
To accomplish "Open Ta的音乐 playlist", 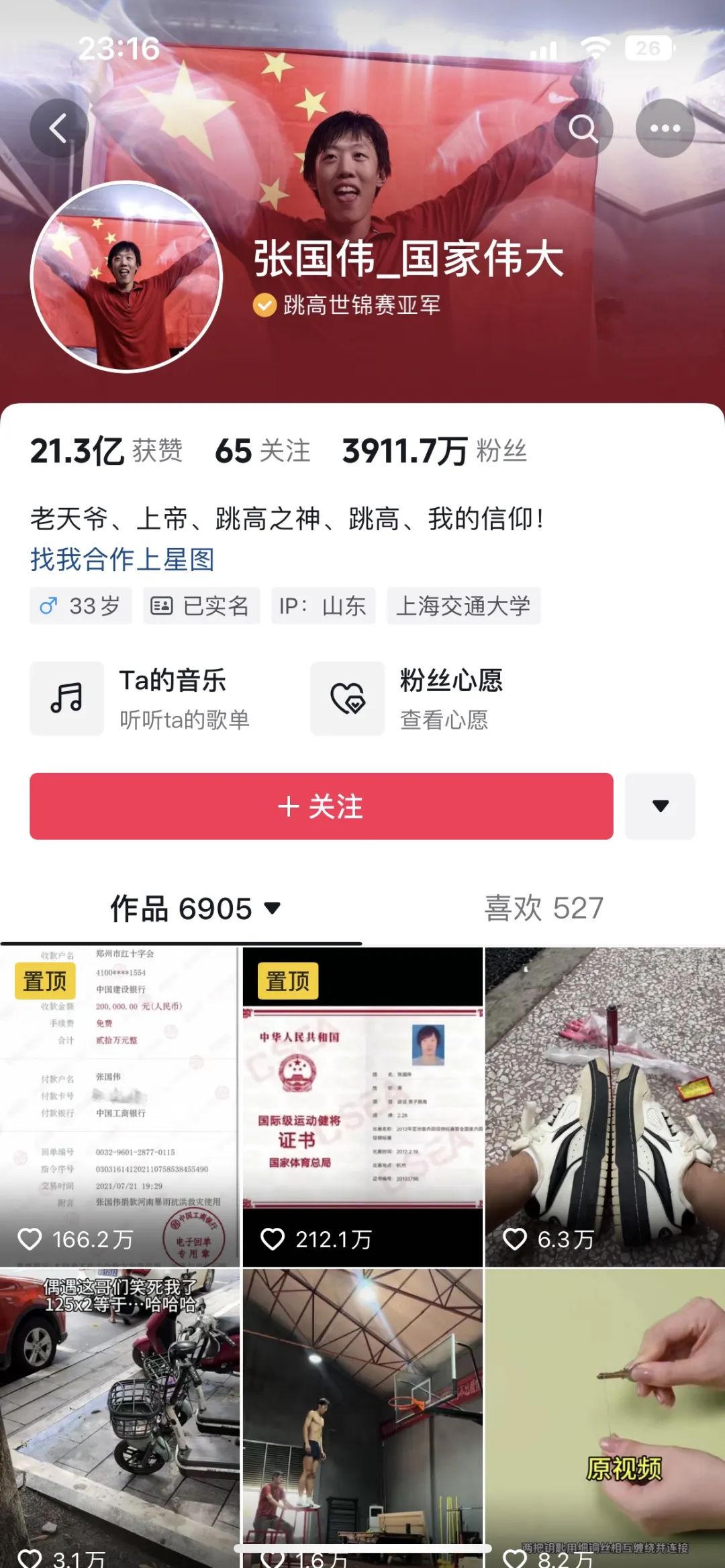I will pos(140,698).
